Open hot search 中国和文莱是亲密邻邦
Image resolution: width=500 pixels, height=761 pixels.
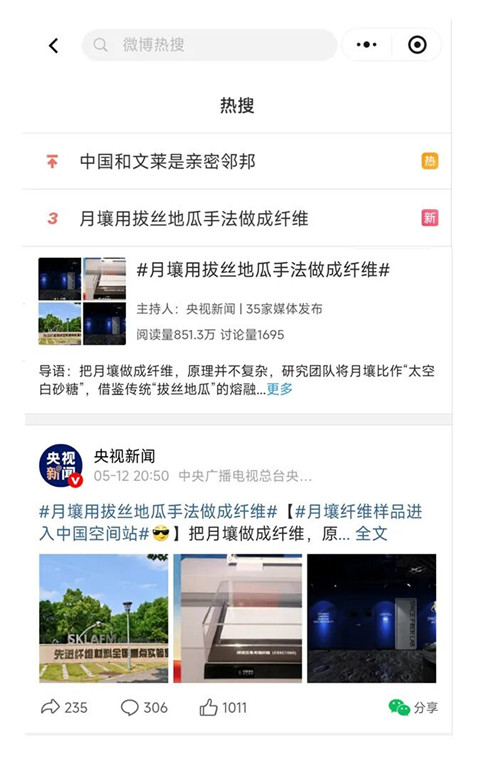tap(237, 161)
